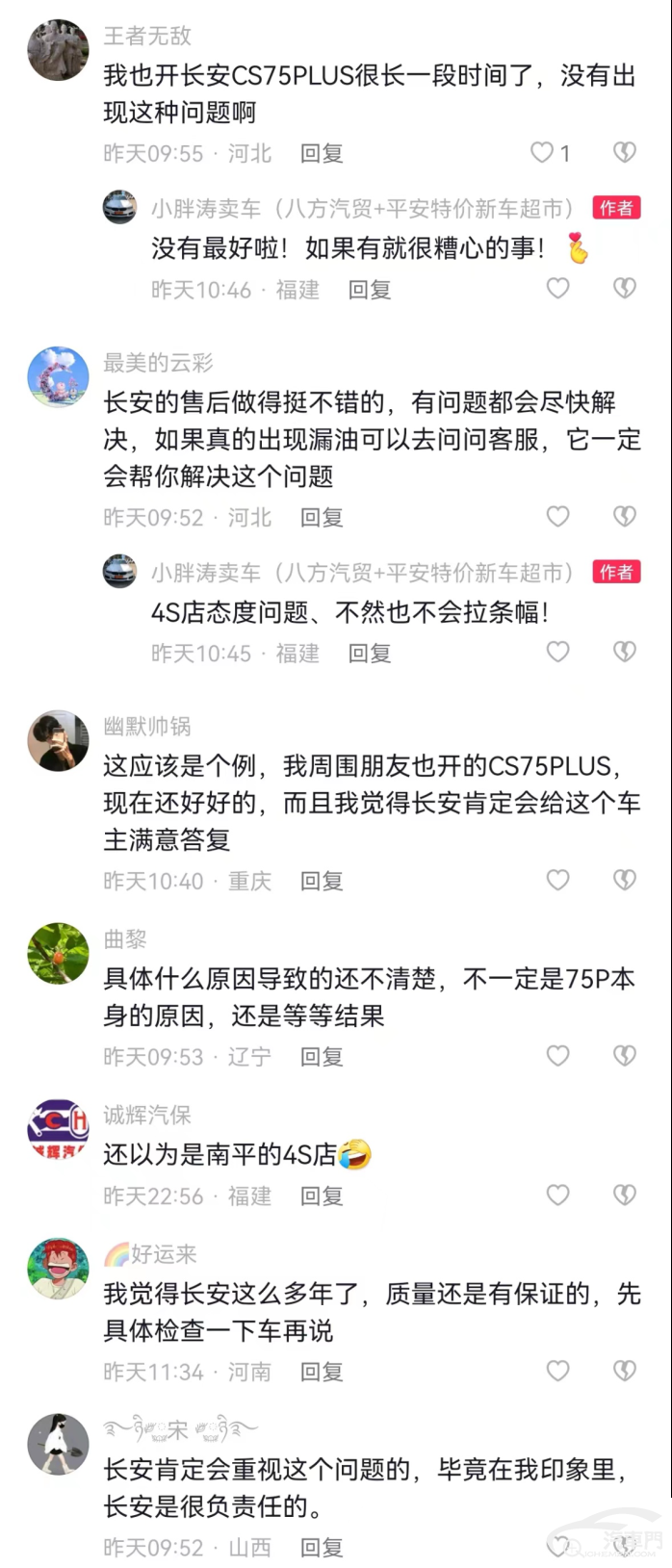Like 诚辉汽保's comment
Viewport: 672px width, 1568px height.
[558, 1195]
